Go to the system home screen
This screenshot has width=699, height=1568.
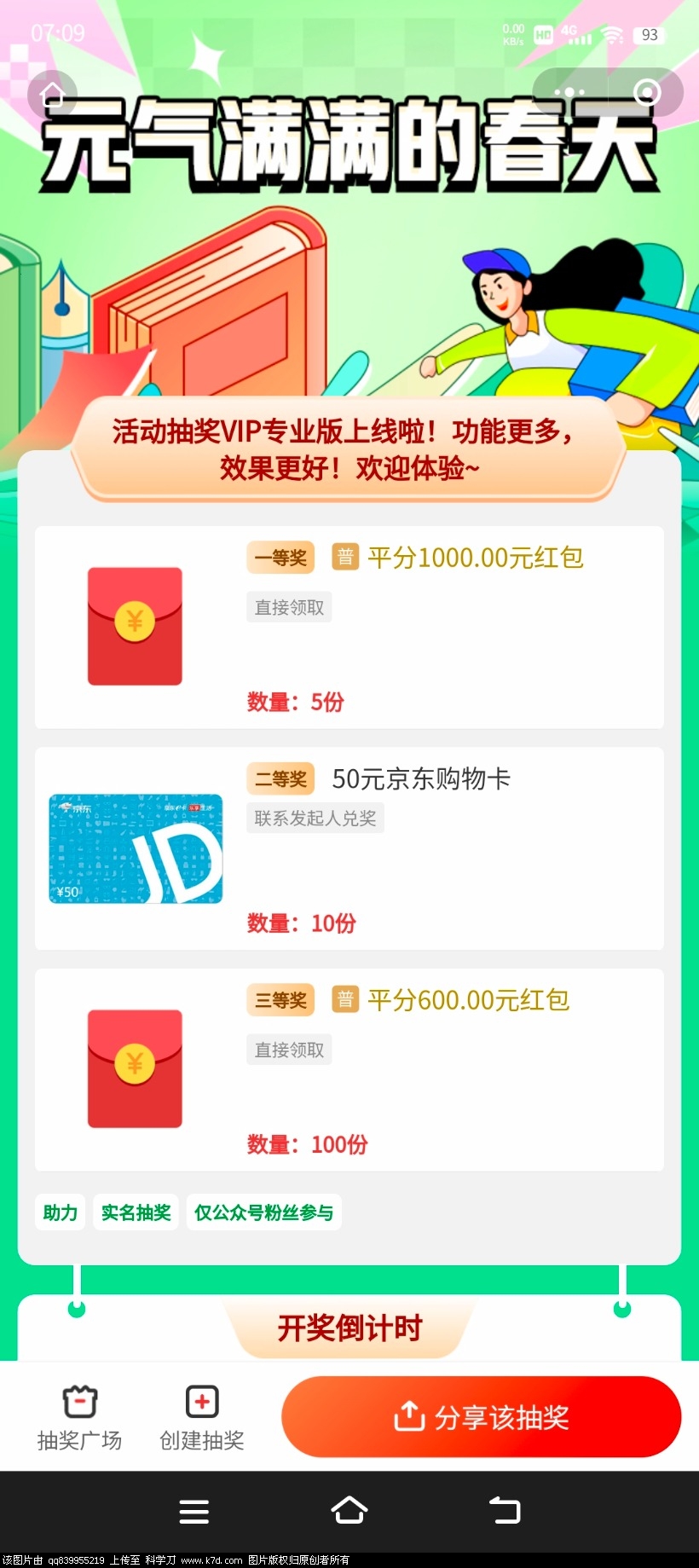click(349, 1511)
